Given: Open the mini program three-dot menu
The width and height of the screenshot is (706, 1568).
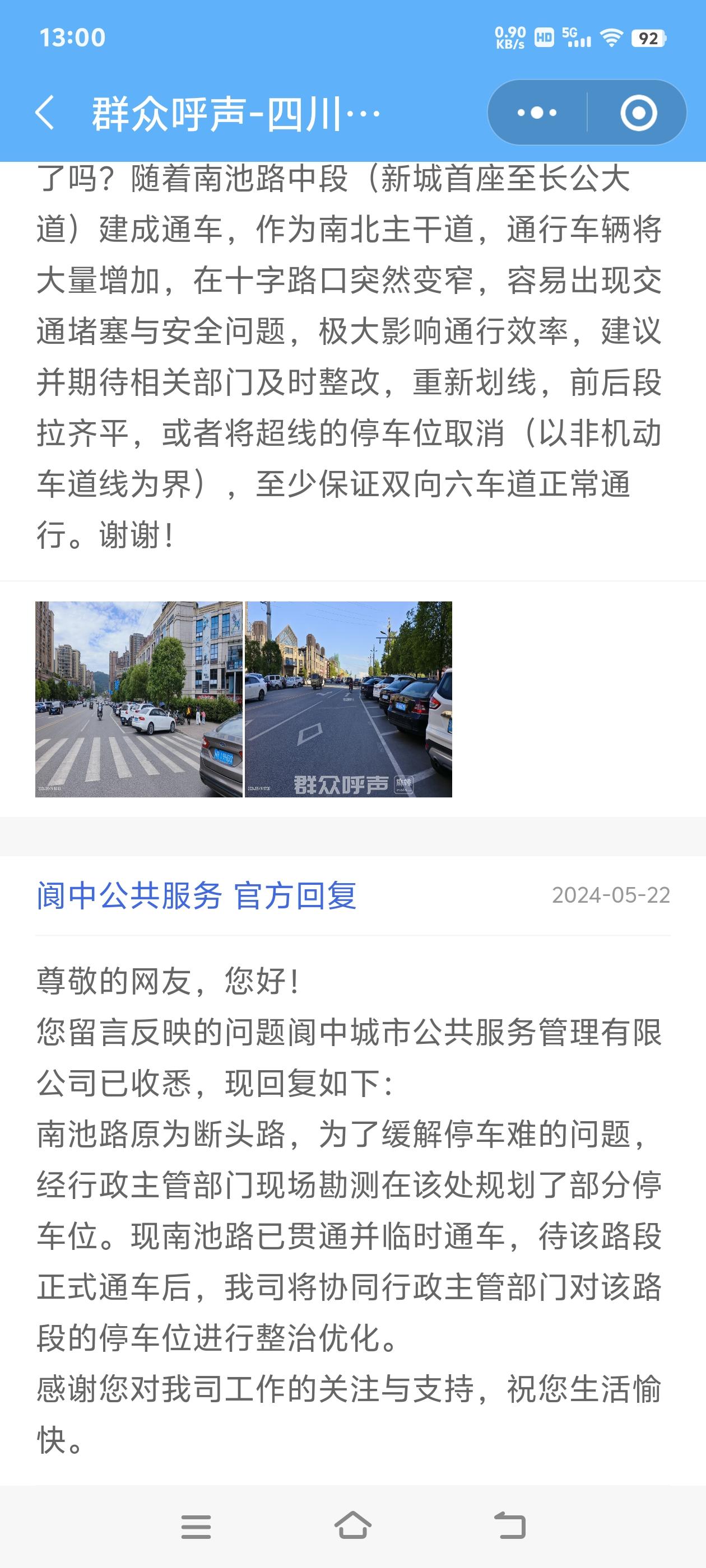Looking at the screenshot, I should click(x=537, y=113).
